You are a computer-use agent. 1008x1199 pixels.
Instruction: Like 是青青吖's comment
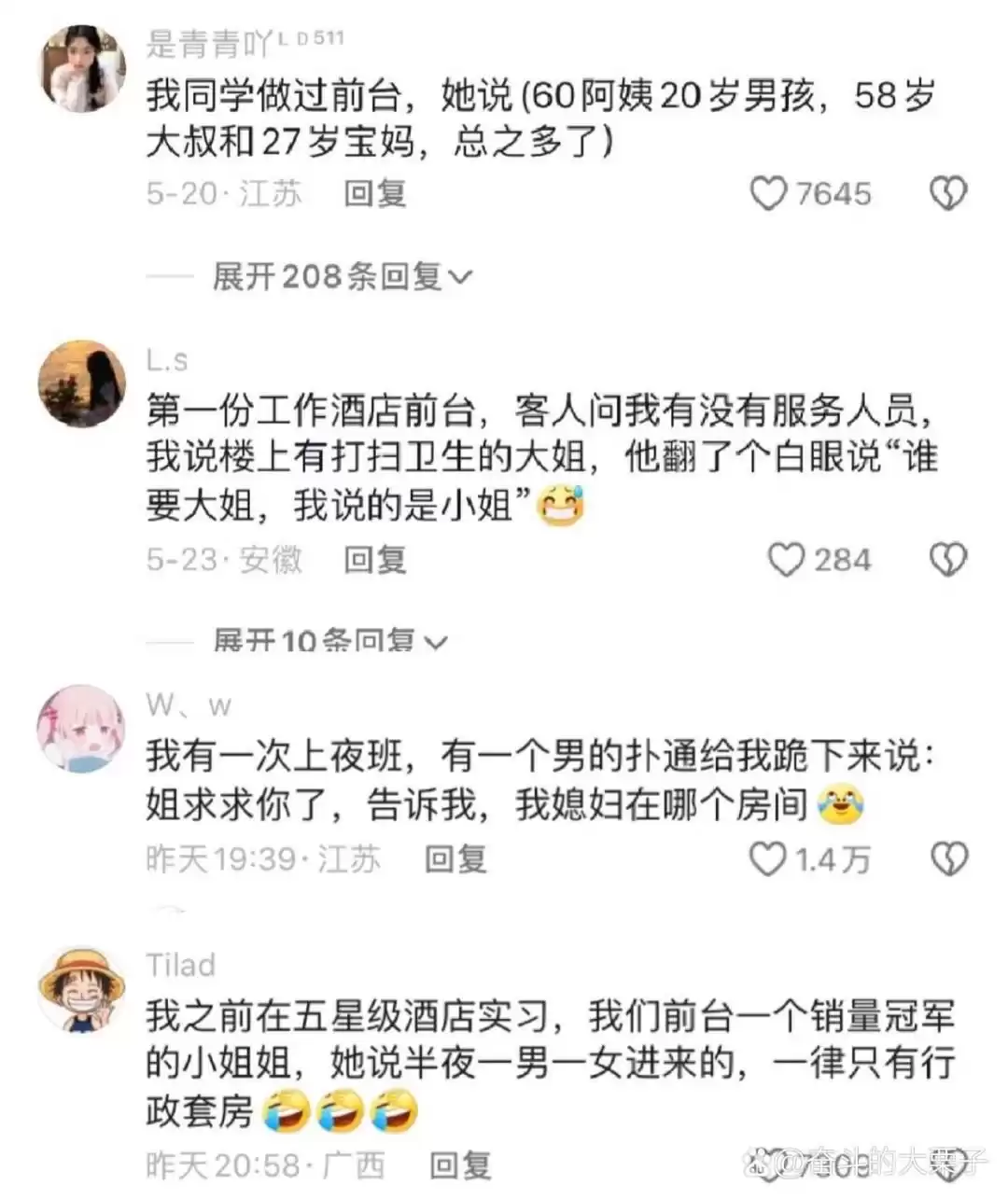pyautogui.click(x=770, y=194)
